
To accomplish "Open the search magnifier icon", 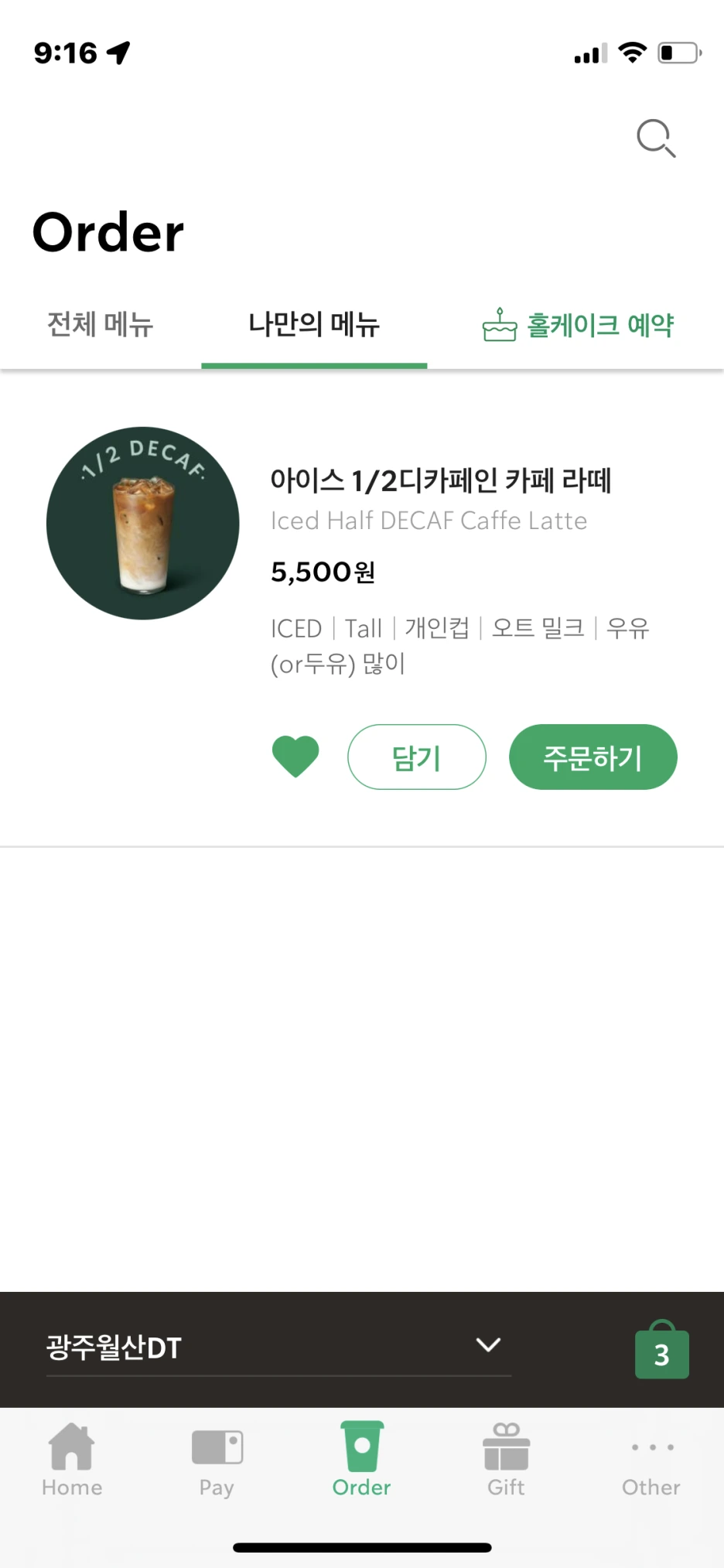I will pyautogui.click(x=655, y=138).
